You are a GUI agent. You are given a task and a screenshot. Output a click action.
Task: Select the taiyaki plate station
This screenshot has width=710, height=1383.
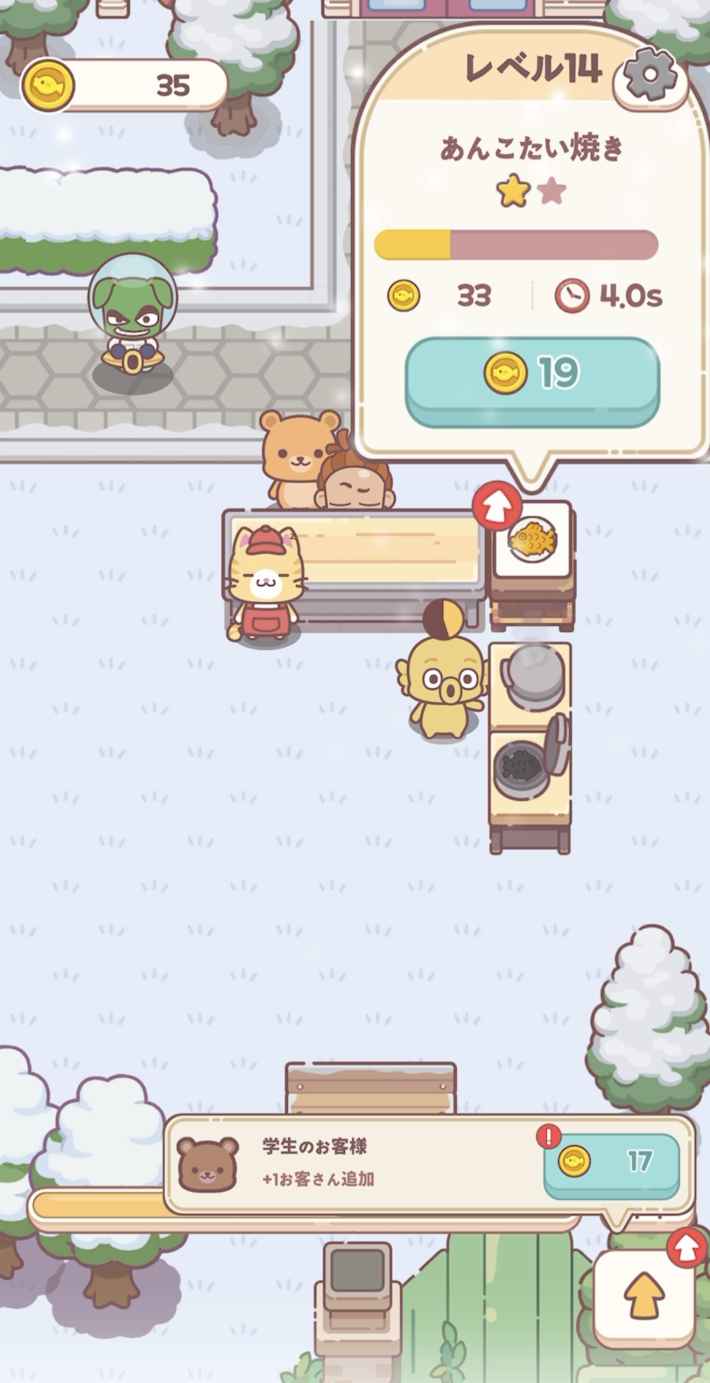pyautogui.click(x=533, y=541)
